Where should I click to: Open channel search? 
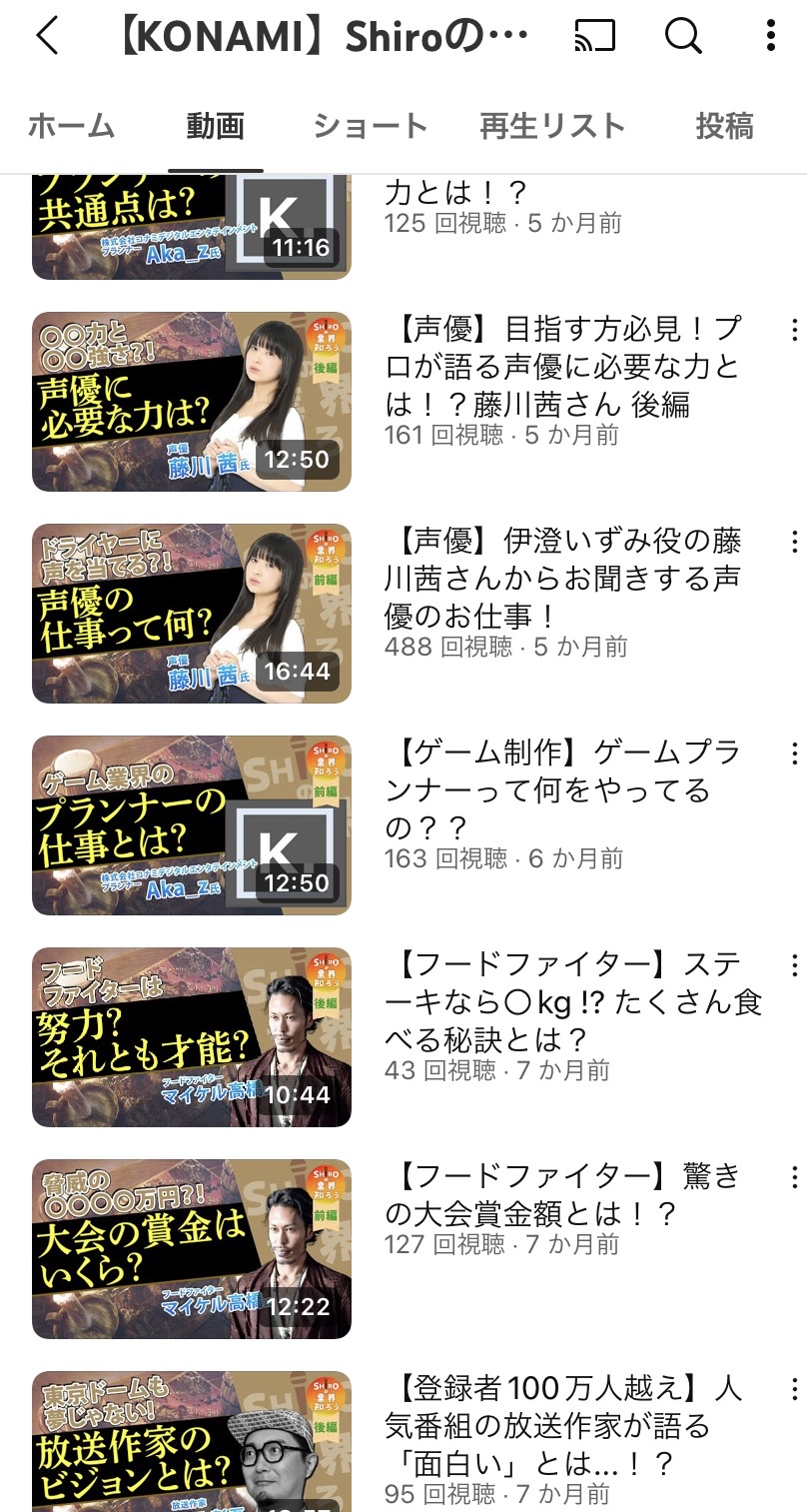pos(683,36)
